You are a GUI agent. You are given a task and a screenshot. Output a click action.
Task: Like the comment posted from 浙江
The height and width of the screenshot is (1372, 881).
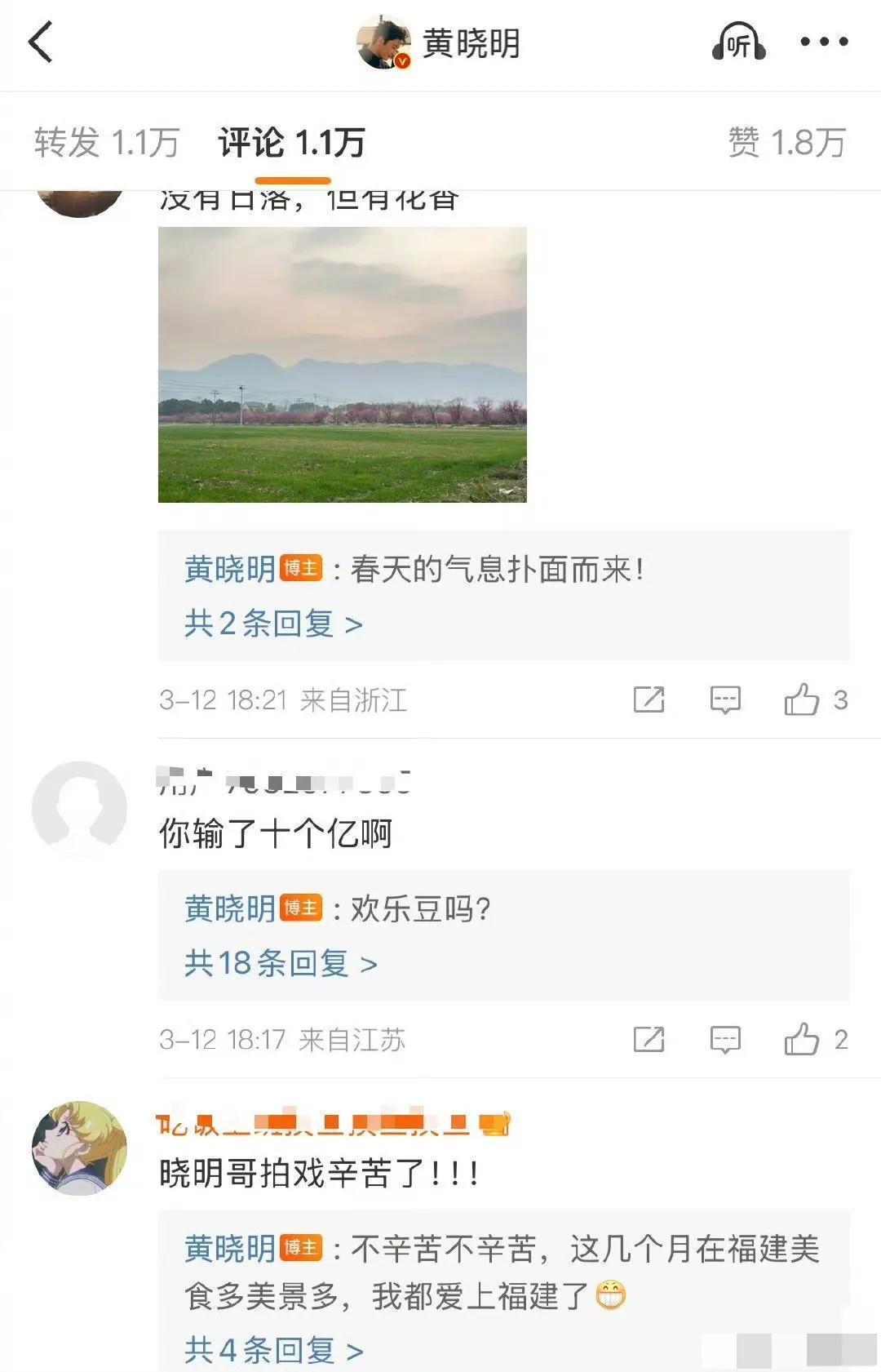[802, 699]
